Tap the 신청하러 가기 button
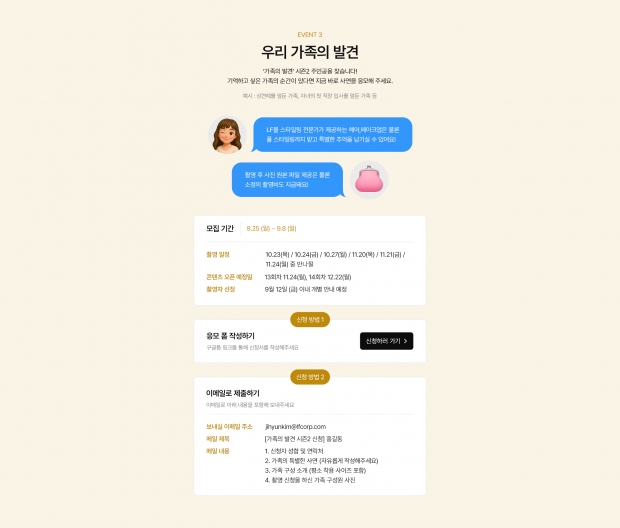The height and width of the screenshot is (528, 620). [386, 341]
